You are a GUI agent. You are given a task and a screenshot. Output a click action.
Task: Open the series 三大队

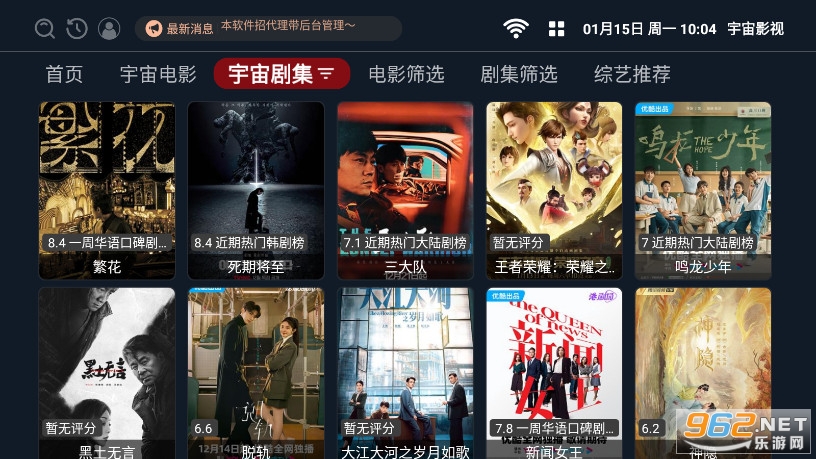point(405,190)
